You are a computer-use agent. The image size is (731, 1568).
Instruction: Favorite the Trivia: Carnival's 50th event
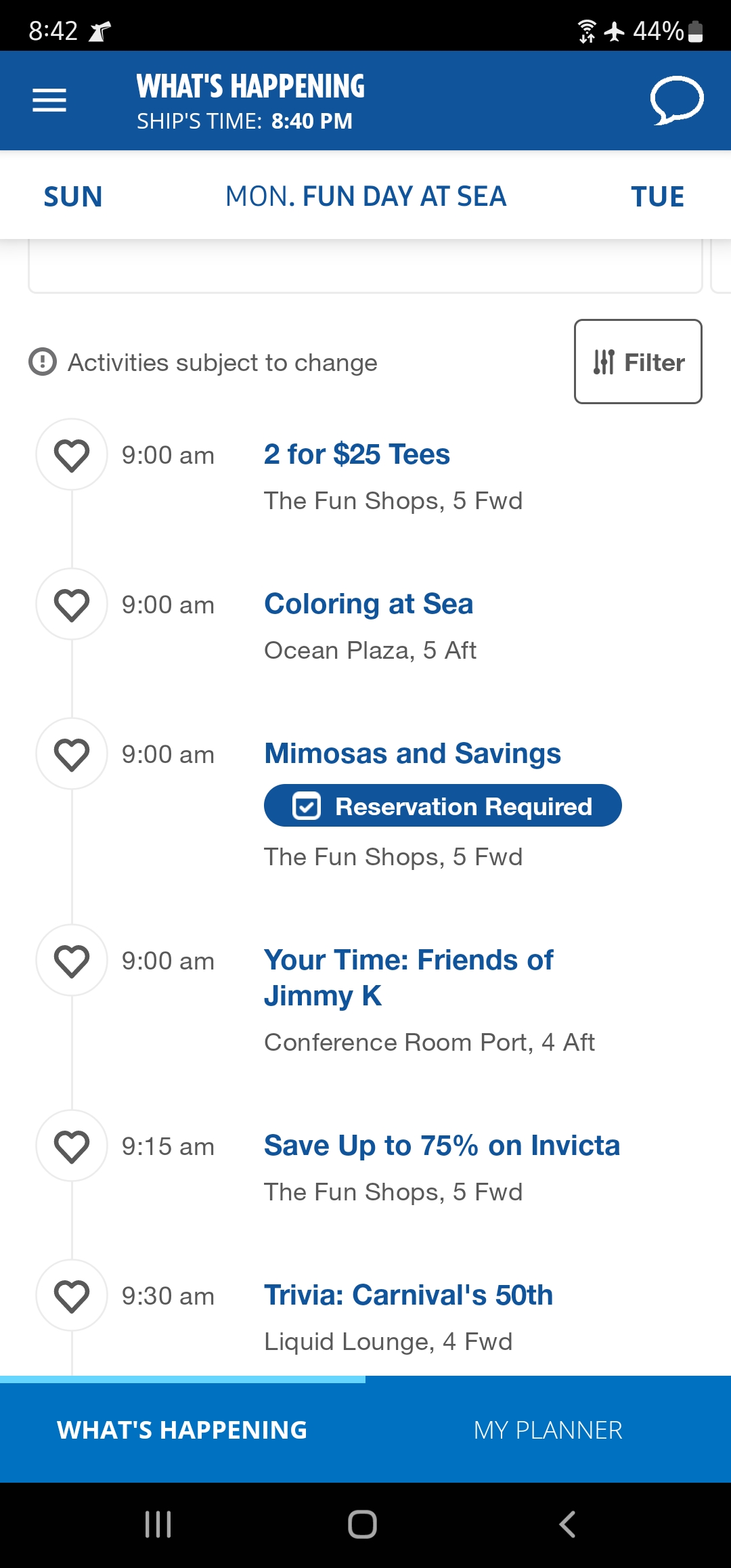[x=72, y=1295]
